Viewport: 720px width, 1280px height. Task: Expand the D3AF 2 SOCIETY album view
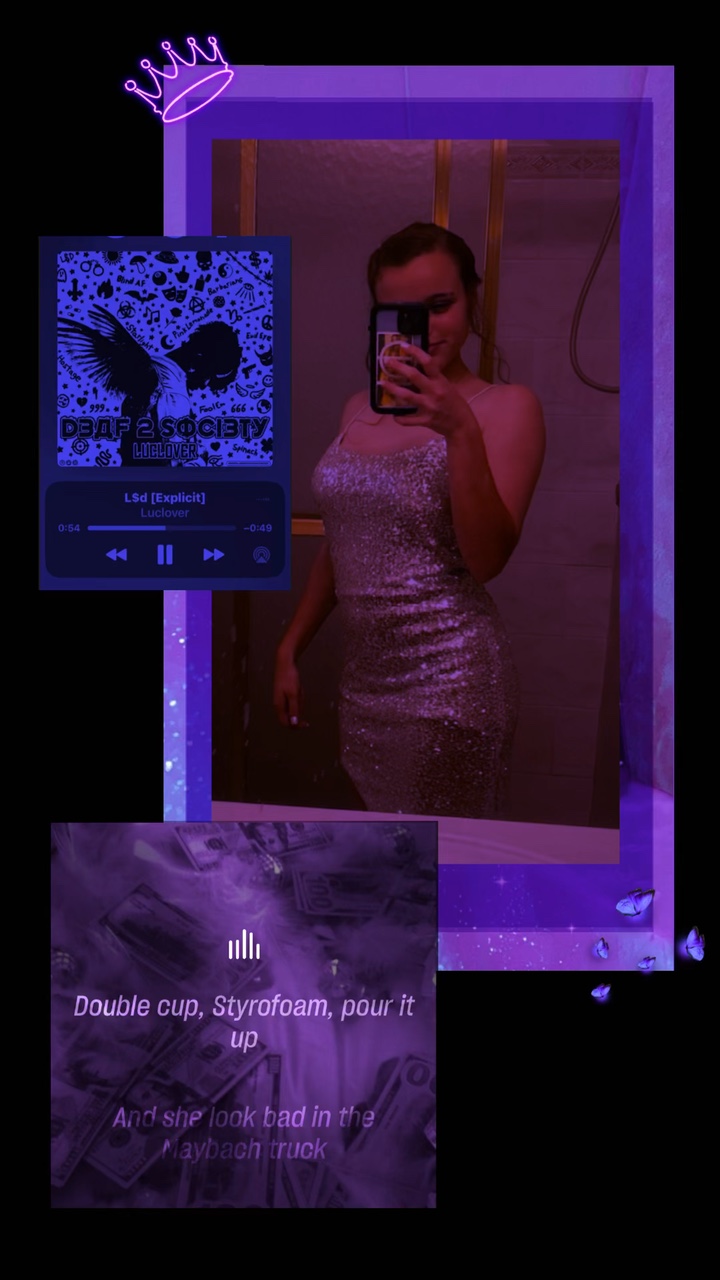click(165, 357)
